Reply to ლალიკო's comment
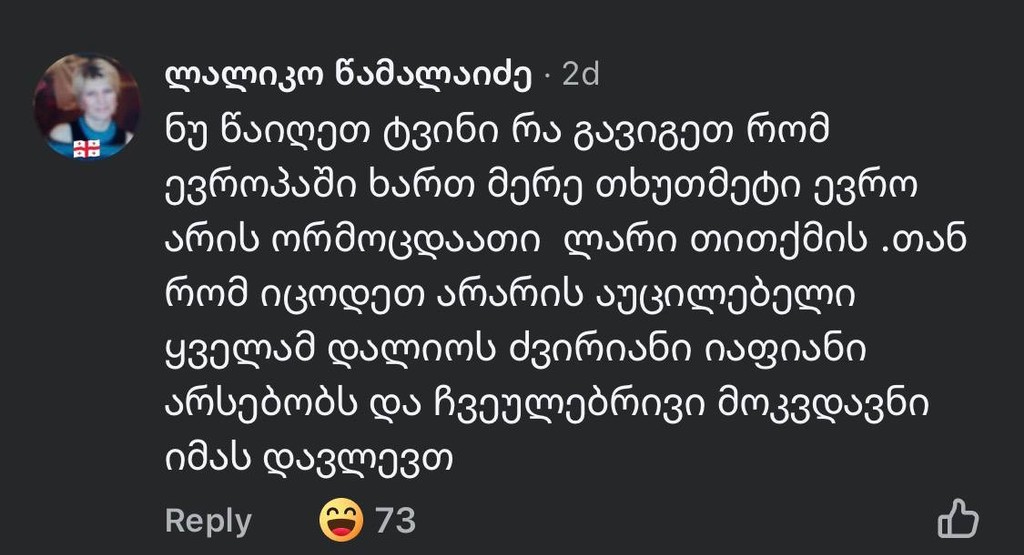Viewport: 1024px width, 555px height. coord(208,521)
